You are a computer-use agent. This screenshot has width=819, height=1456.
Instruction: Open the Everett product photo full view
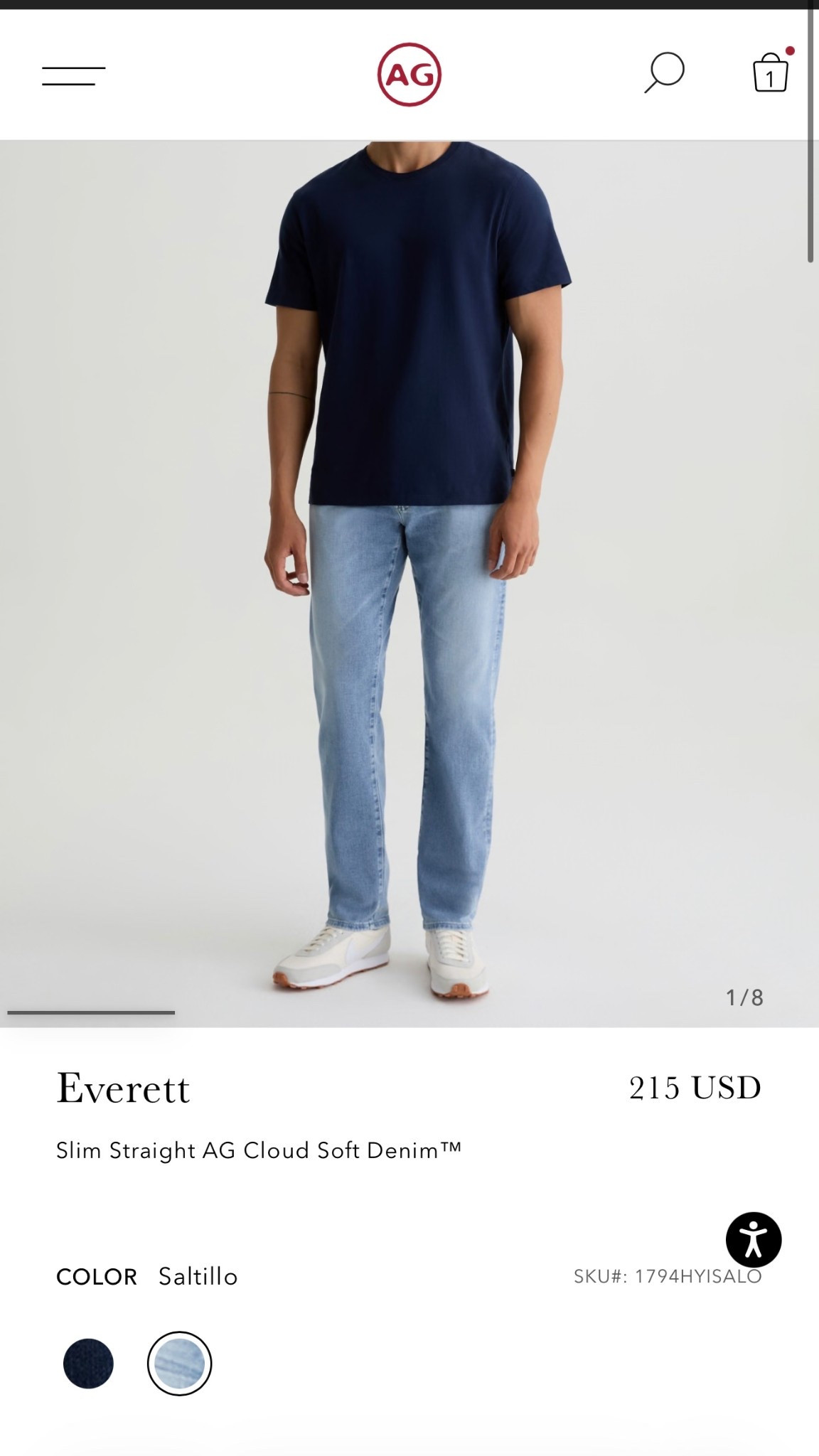coord(409,583)
